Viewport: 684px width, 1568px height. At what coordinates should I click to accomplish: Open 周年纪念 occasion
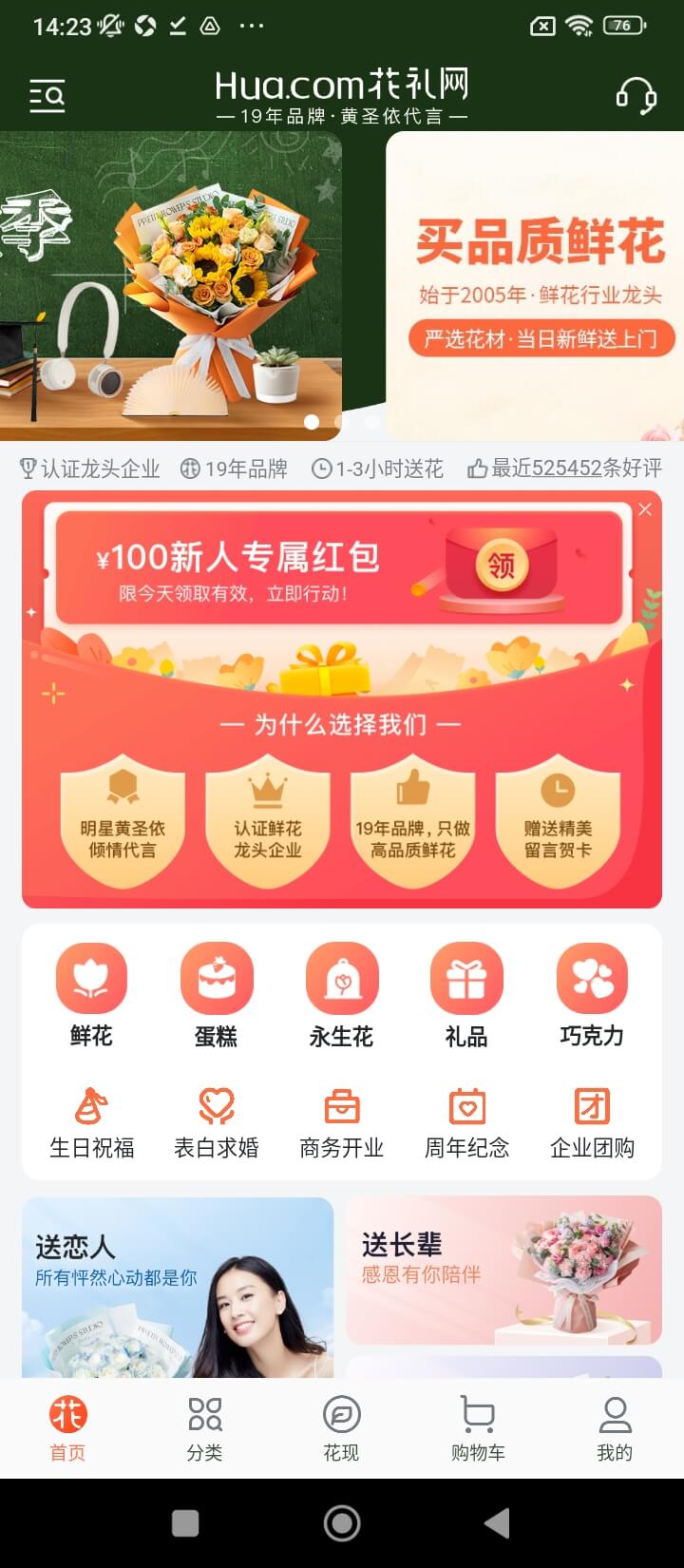point(466,1123)
